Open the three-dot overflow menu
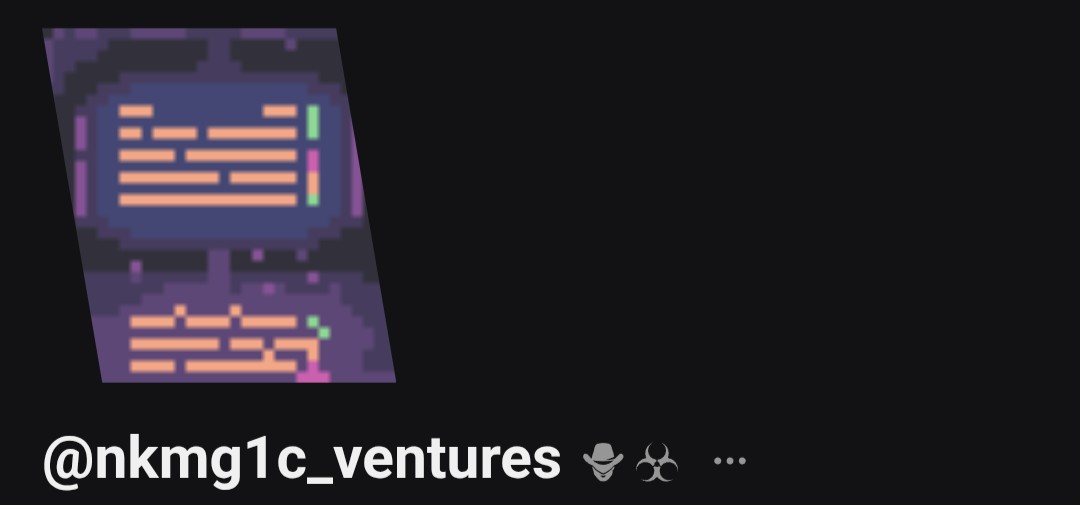 (x=729, y=461)
